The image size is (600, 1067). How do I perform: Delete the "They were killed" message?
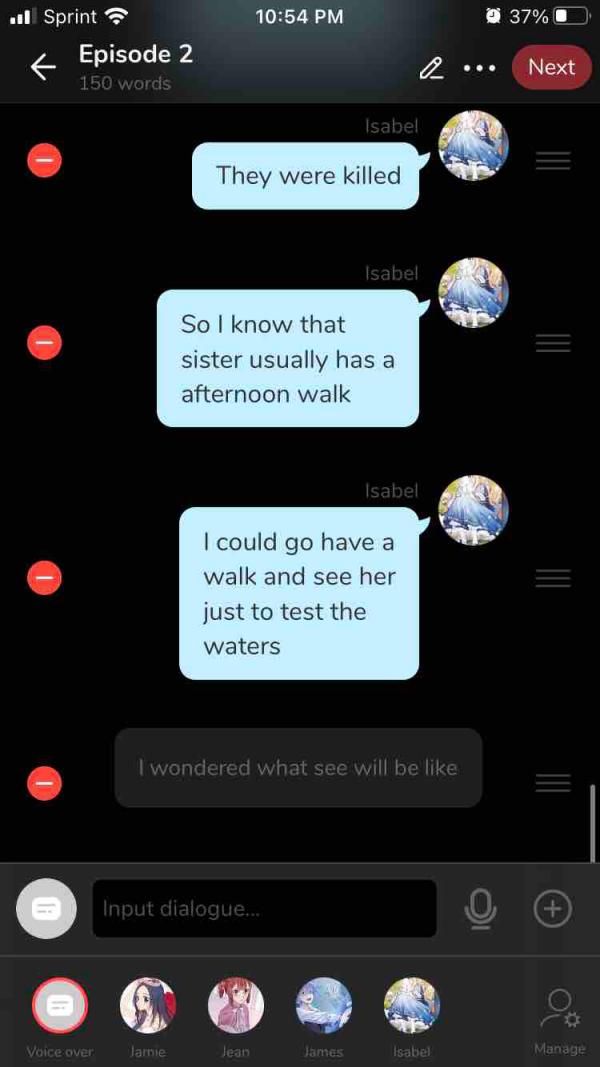tap(44, 160)
